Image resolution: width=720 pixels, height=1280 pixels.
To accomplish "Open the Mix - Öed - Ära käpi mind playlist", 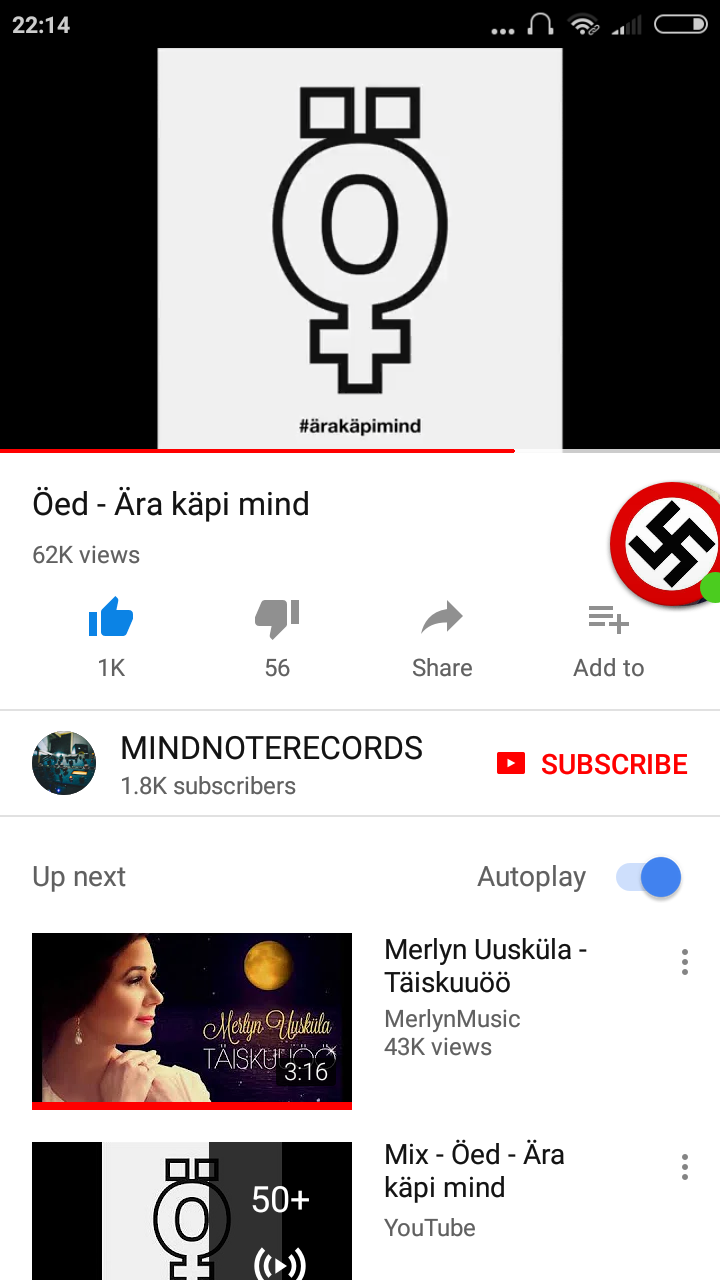I will click(x=192, y=1211).
